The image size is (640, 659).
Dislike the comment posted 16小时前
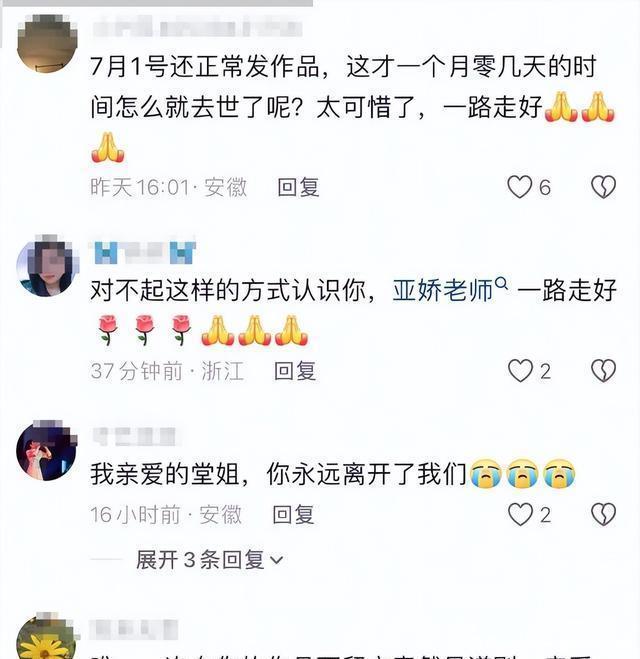tap(602, 514)
